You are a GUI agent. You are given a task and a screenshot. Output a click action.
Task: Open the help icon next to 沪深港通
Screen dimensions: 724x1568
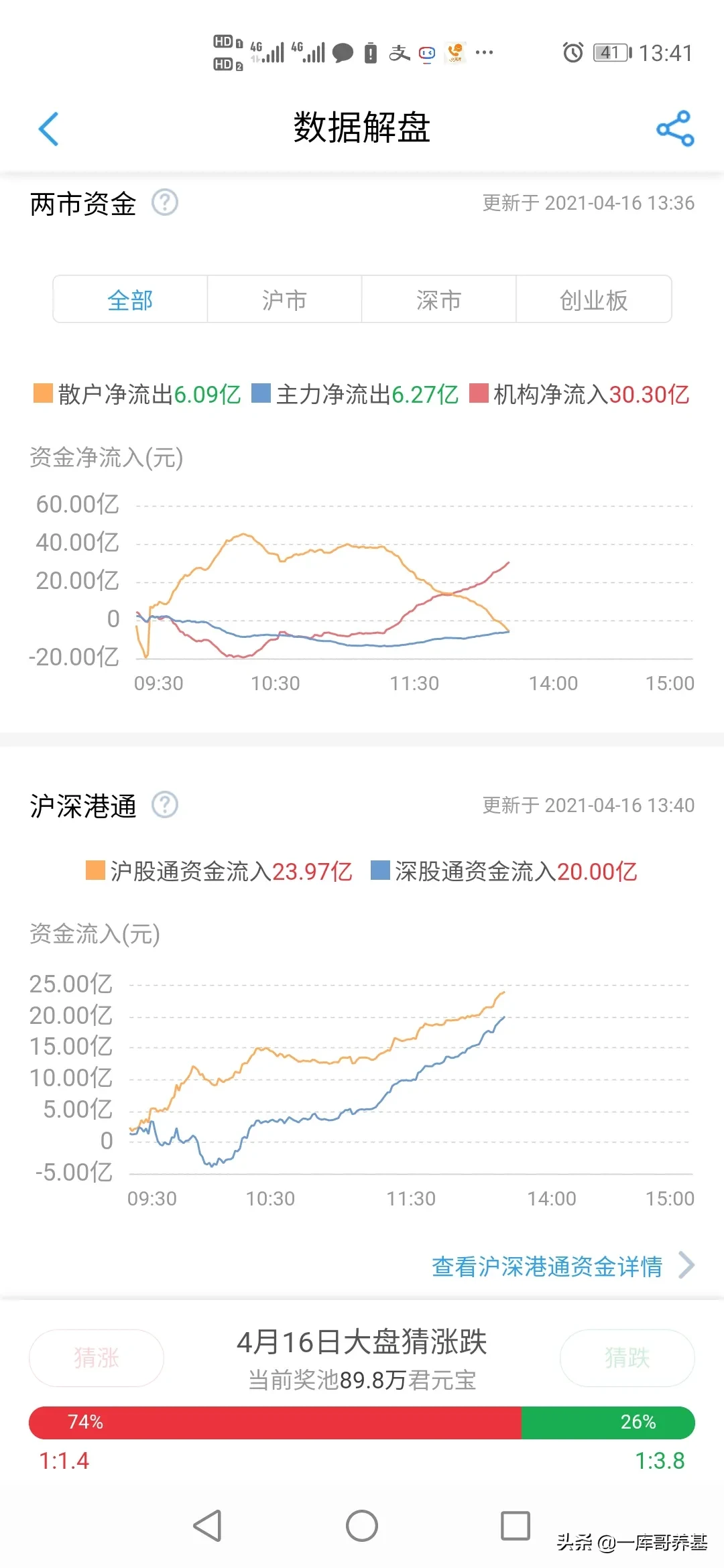click(165, 805)
